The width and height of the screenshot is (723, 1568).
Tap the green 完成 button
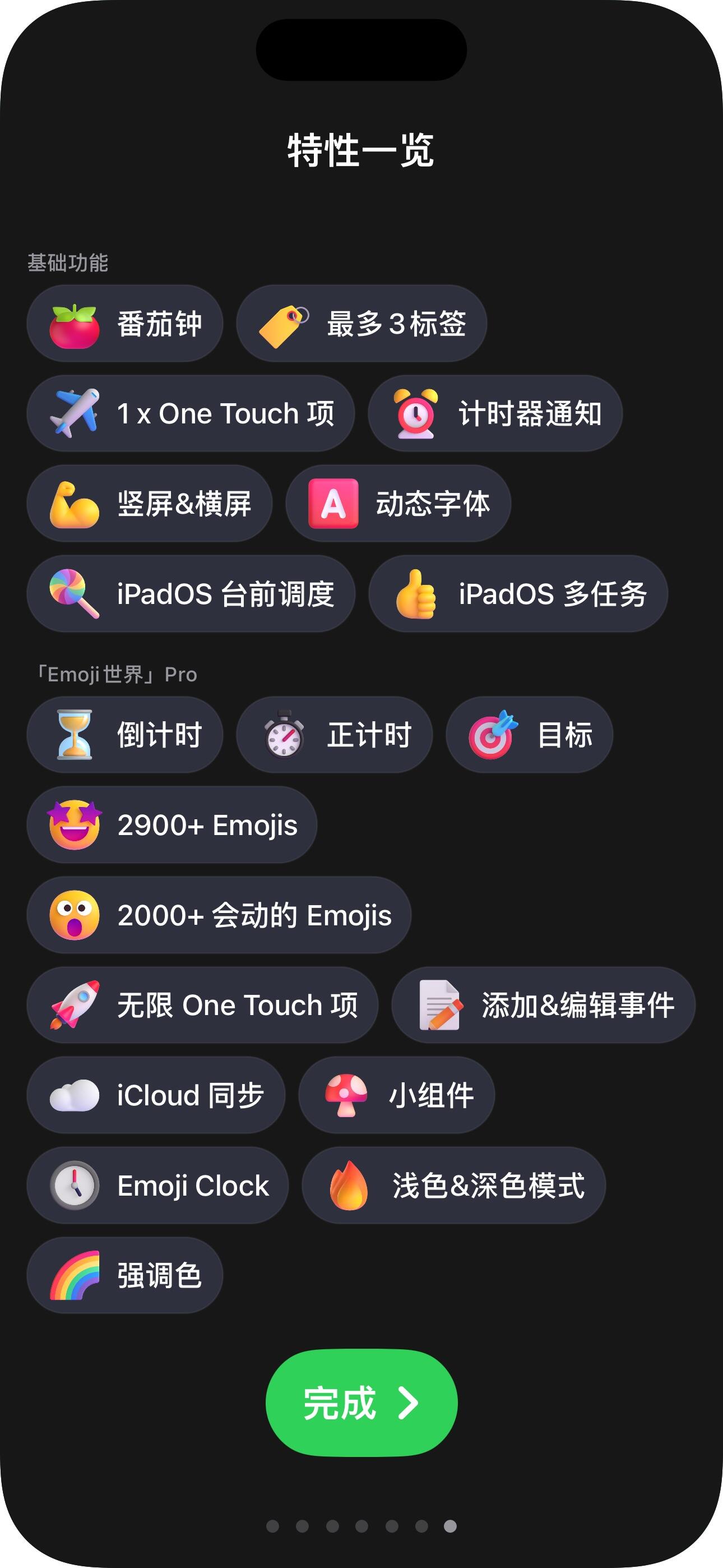(361, 1403)
